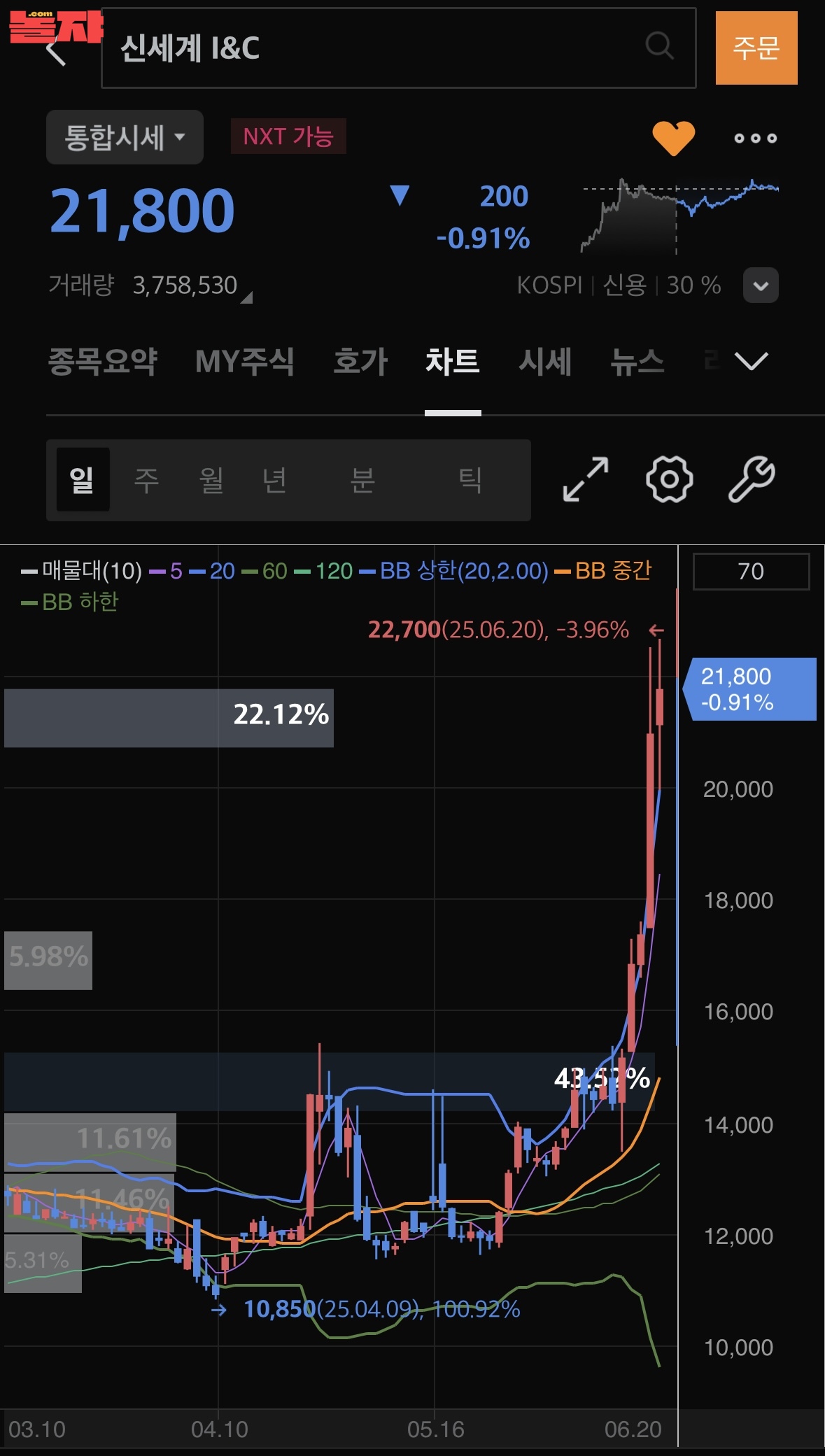Screen dimensions: 825x1456
Task: Open the stock search field showing 신세계 I&C
Action: coord(398,48)
